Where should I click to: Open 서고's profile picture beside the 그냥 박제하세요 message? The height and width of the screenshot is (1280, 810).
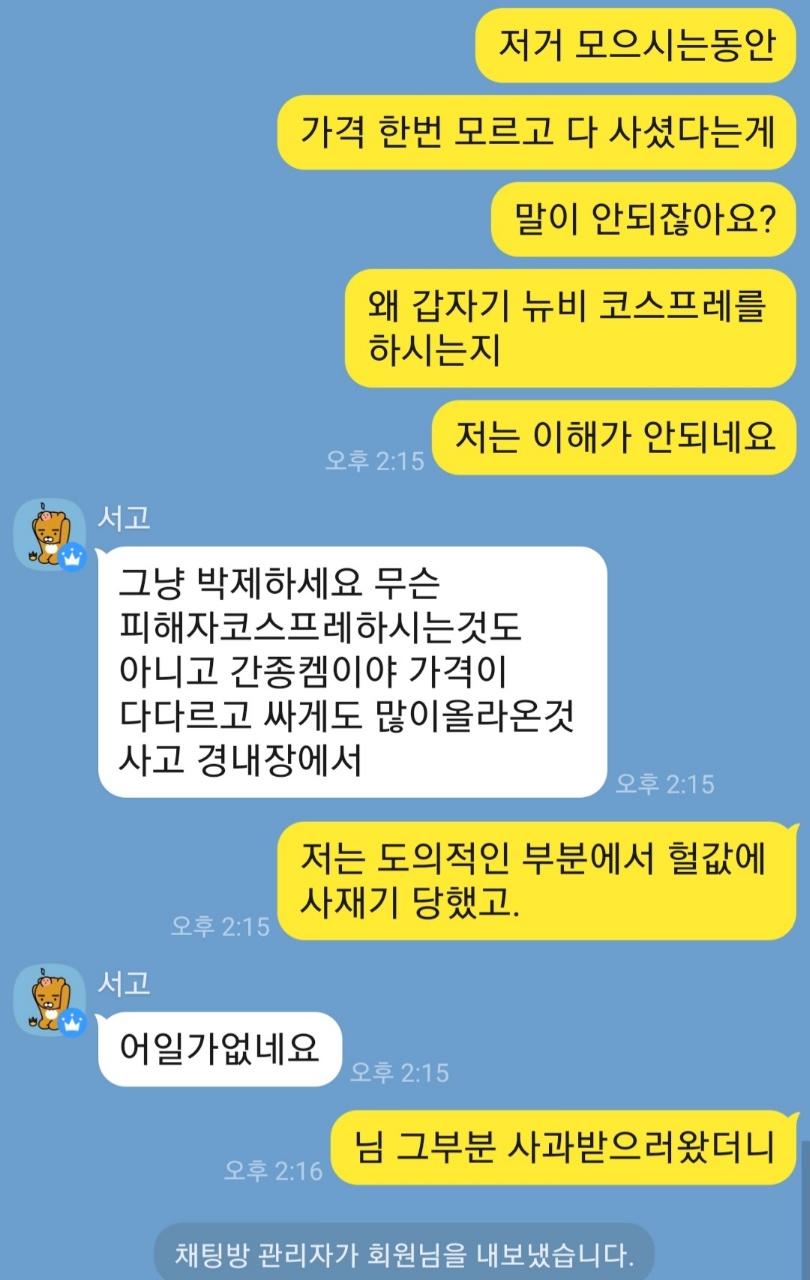[x=49, y=533]
